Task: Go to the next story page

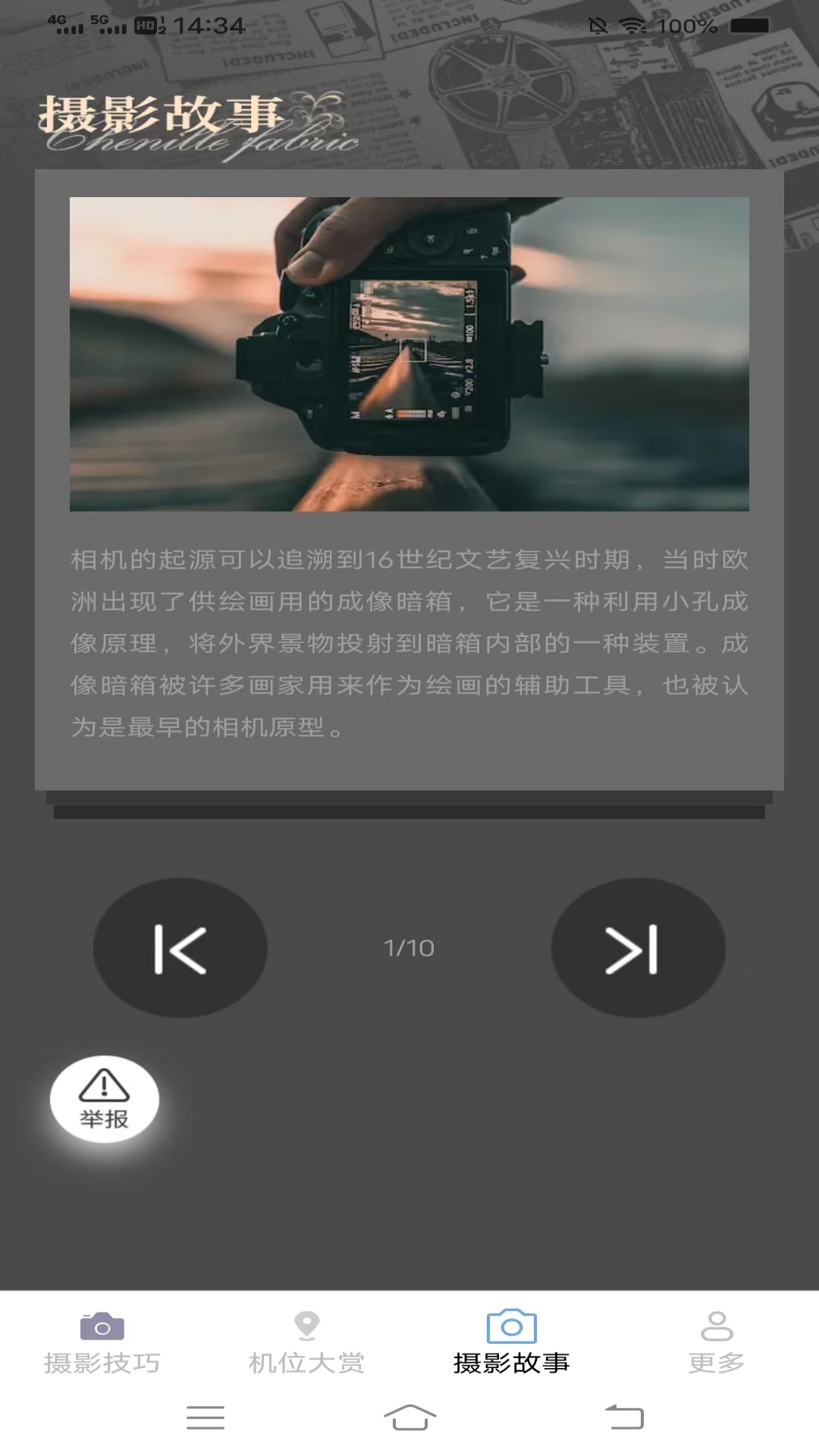Action: tap(638, 948)
